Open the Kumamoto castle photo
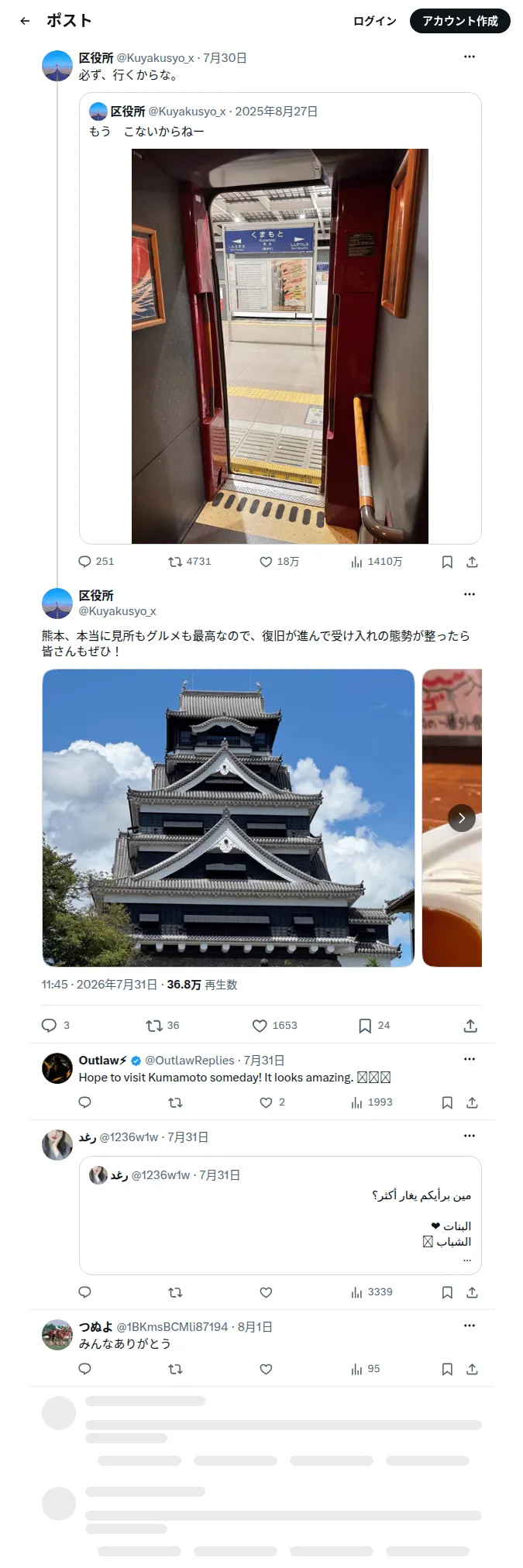Image resolution: width=523 pixels, height=1568 pixels. coord(229,818)
